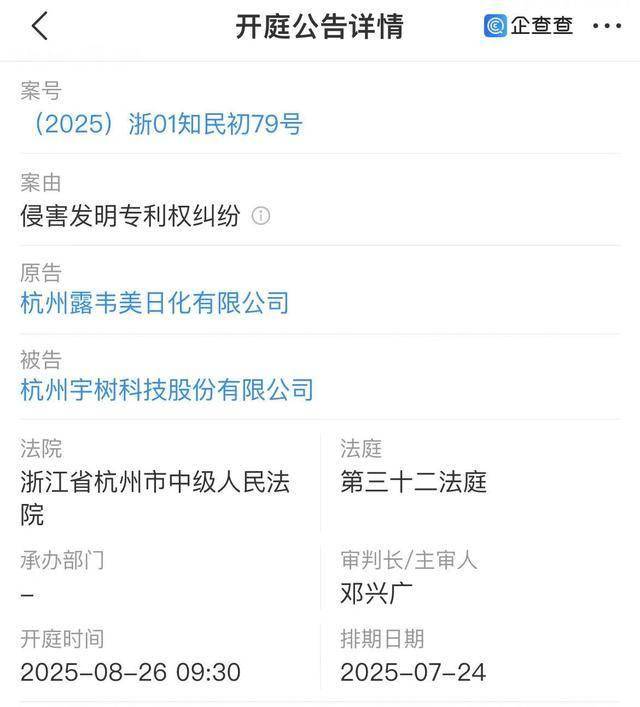View defendant 杭州宇树科技股份有限公司
The height and width of the screenshot is (707, 640).
[167, 389]
